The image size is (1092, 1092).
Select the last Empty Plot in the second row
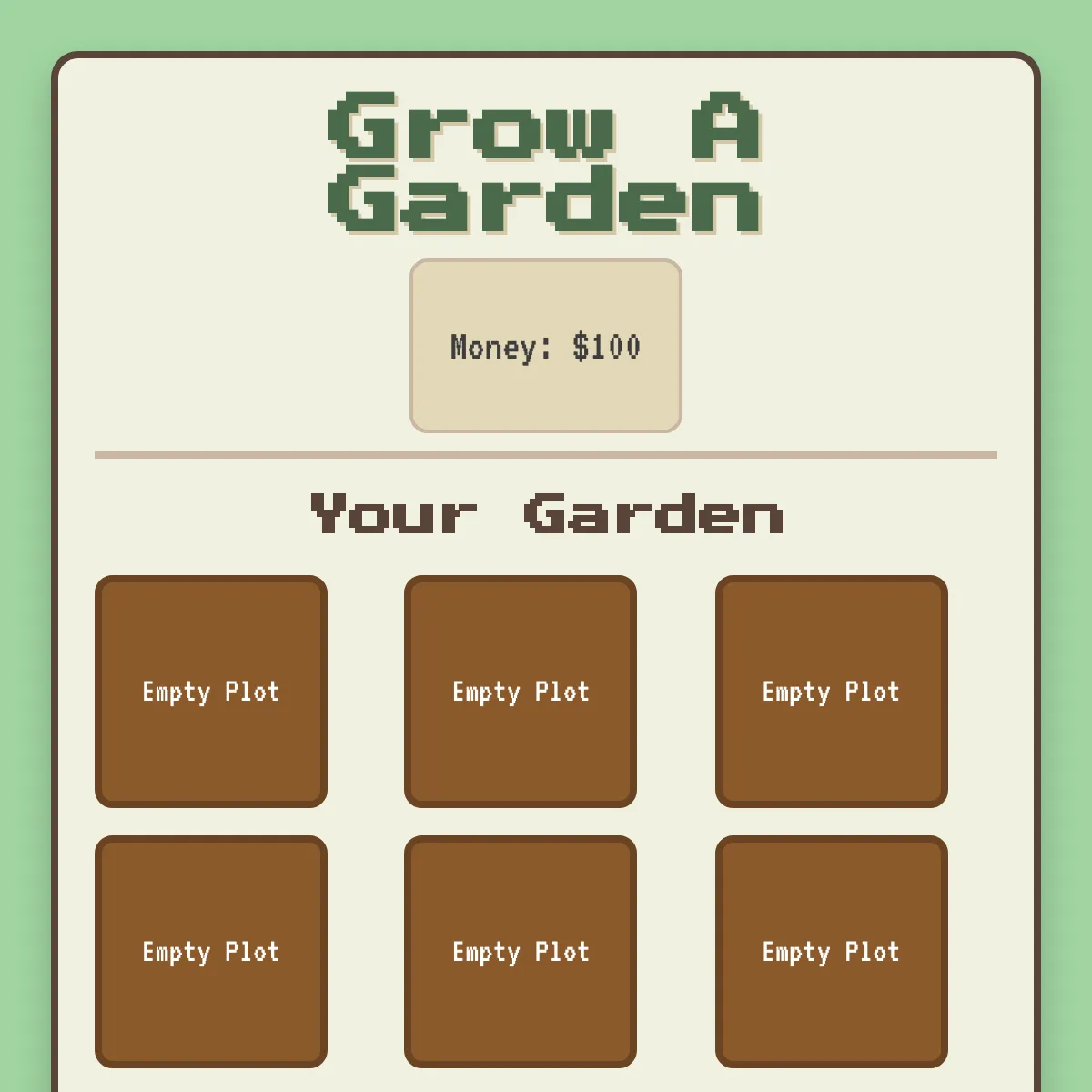point(831,952)
